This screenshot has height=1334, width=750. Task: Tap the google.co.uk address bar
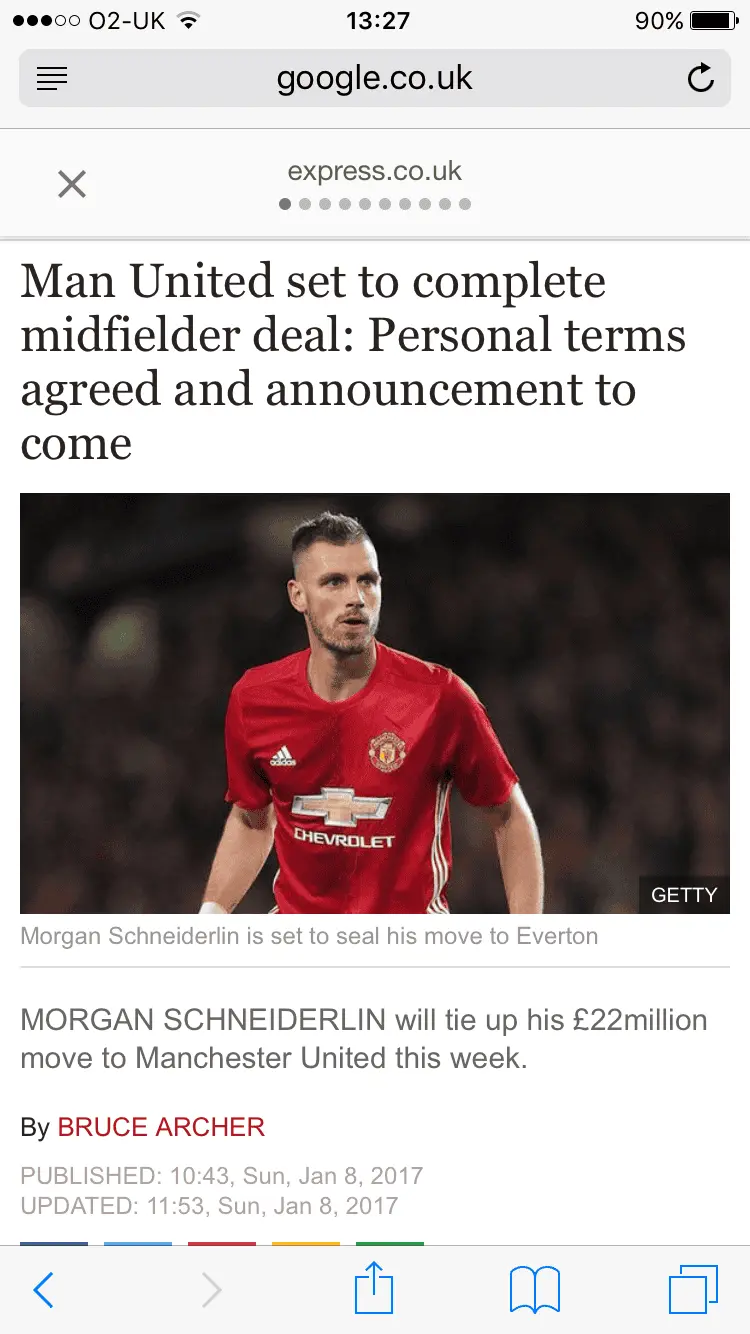[x=374, y=78]
